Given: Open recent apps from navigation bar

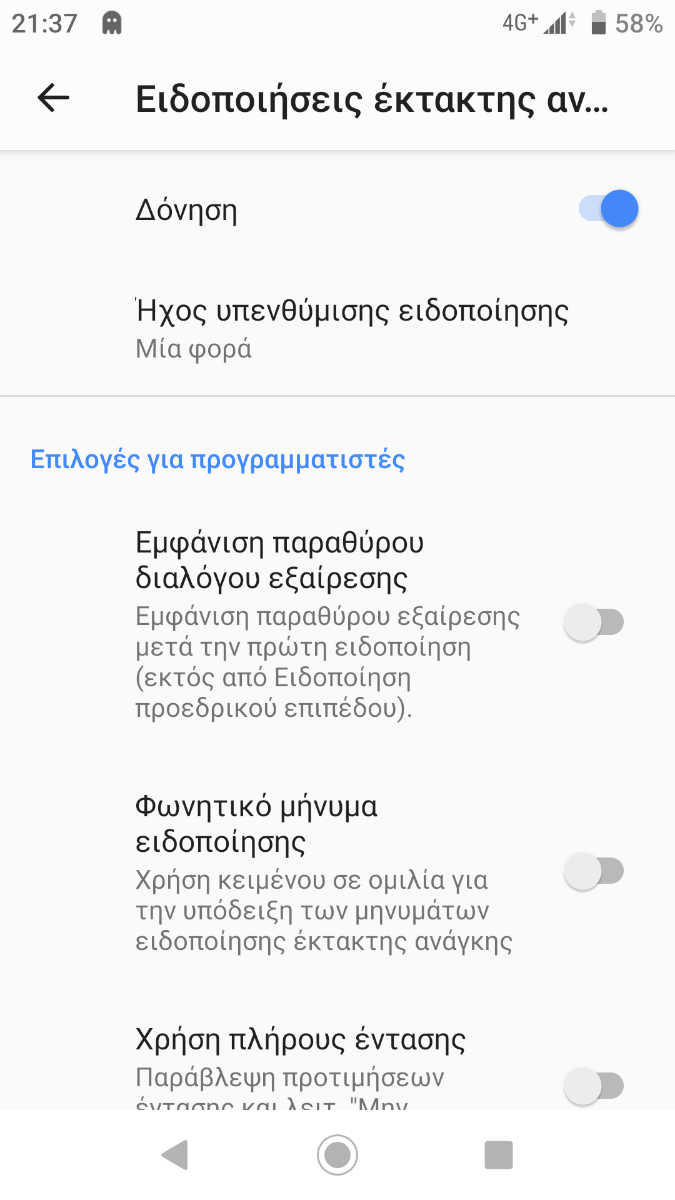Looking at the screenshot, I should pos(498,1155).
